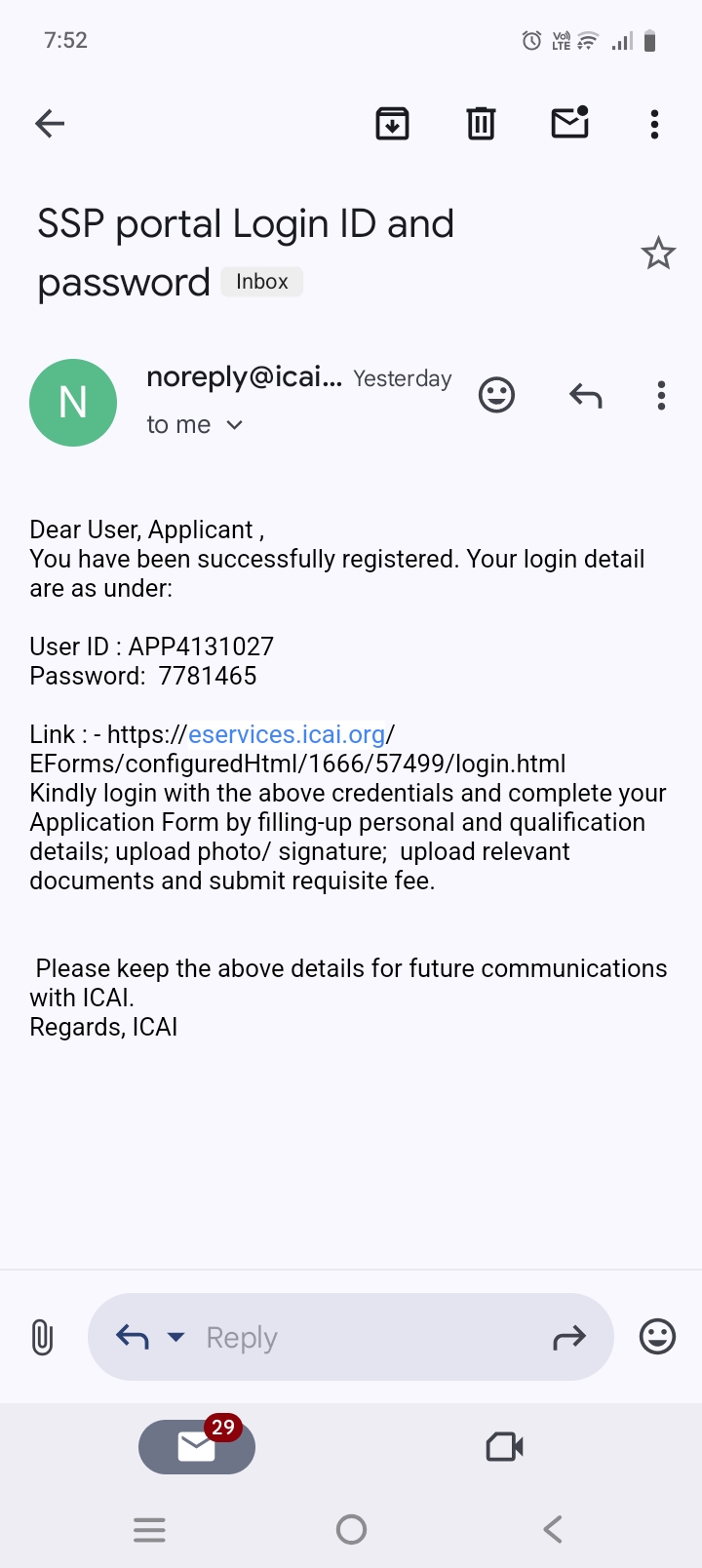Screen dimensions: 702x1568
Task: Open the emoji picker in the reply bar
Action: point(657,1337)
